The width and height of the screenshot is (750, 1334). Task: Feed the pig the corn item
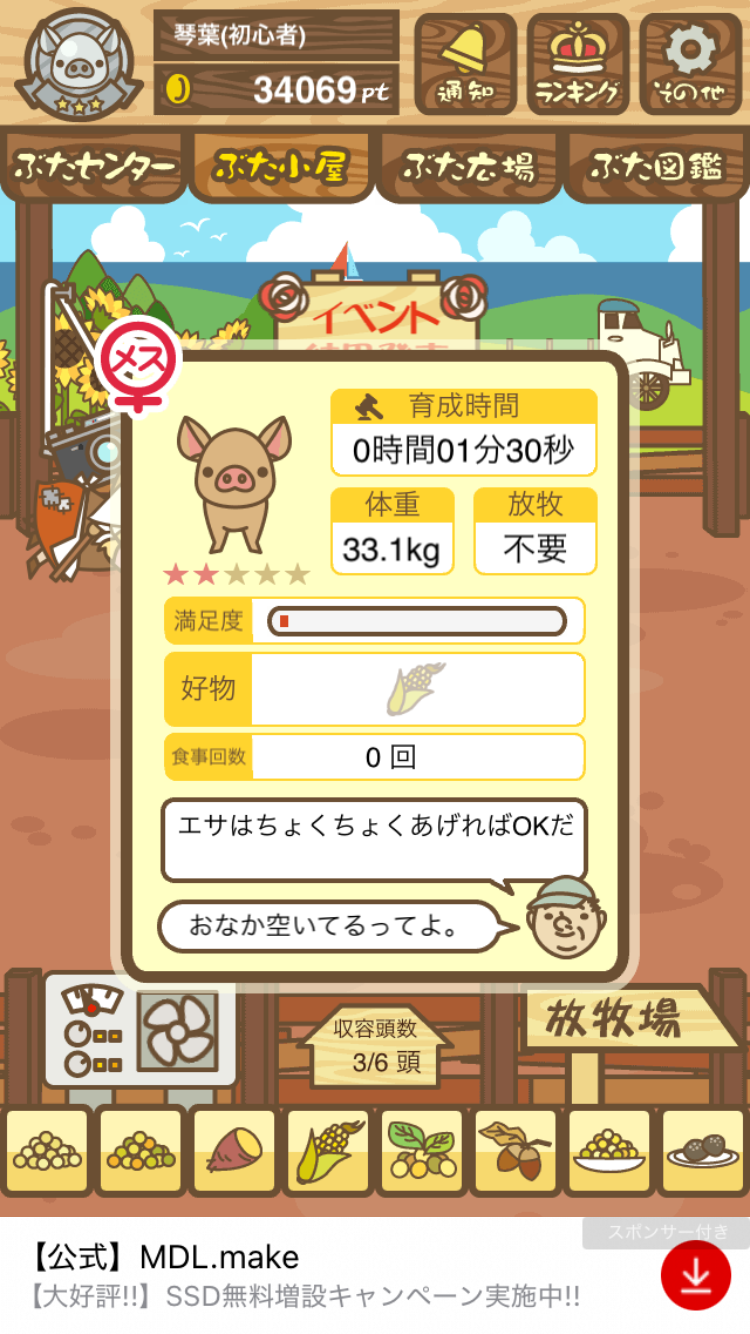click(x=327, y=1152)
